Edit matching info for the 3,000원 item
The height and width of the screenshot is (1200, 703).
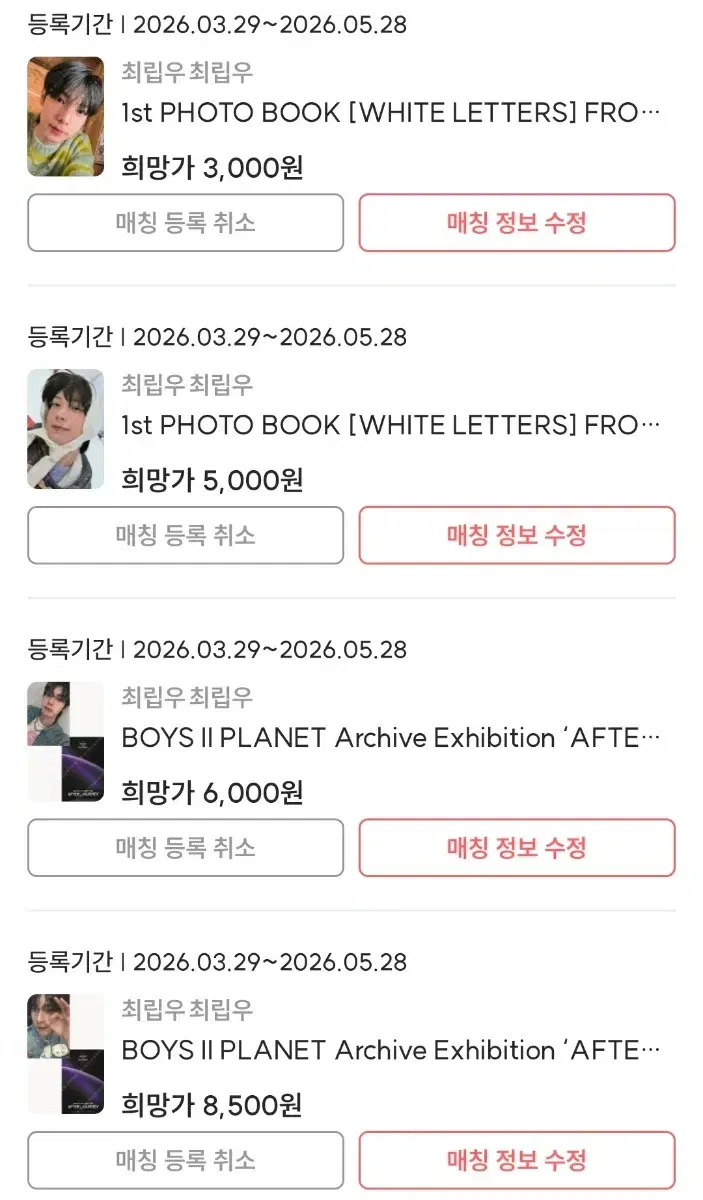(x=517, y=222)
